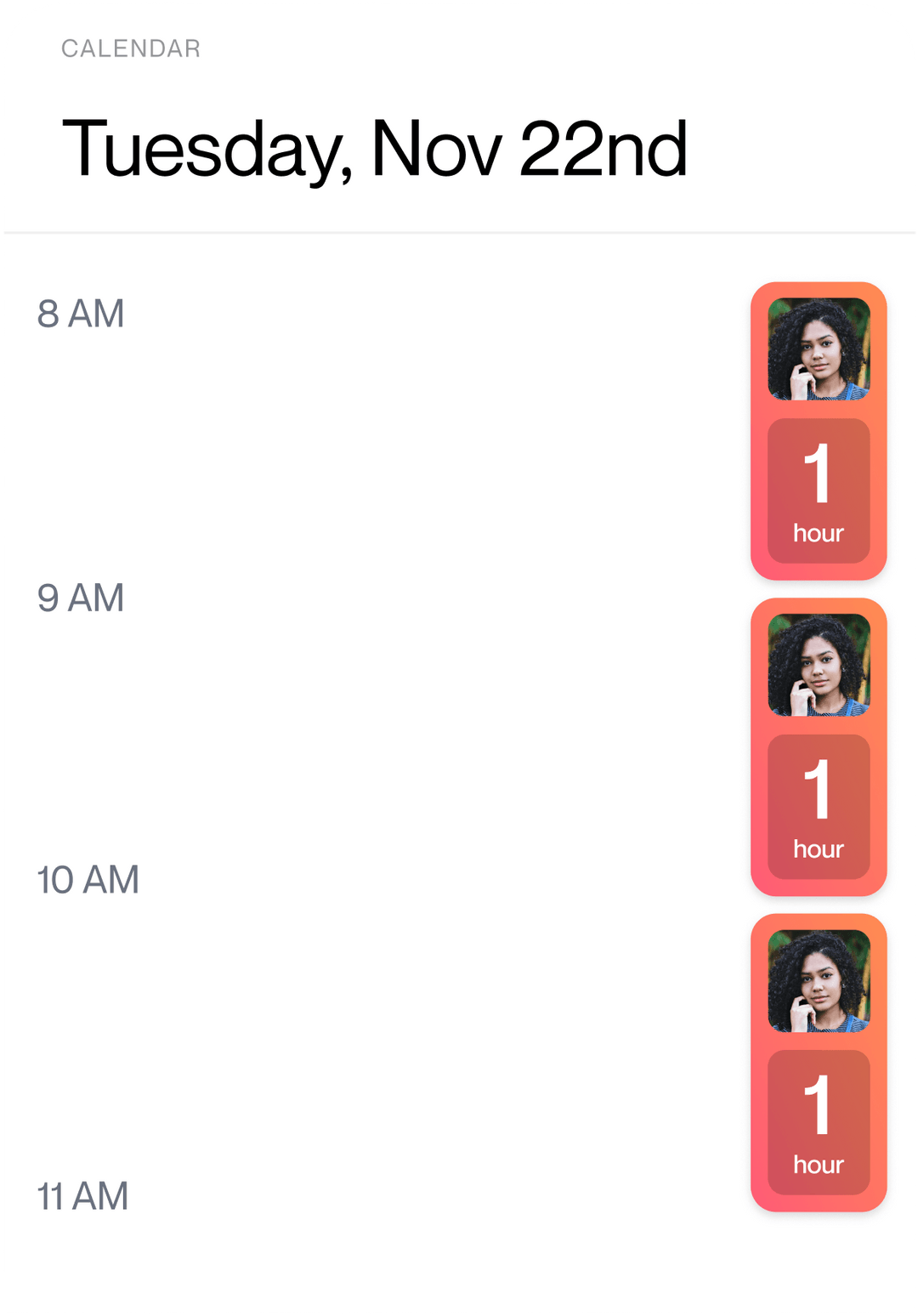Click the woman's profile picture on the top event
This screenshot has width=918, height=1316.
click(x=818, y=347)
